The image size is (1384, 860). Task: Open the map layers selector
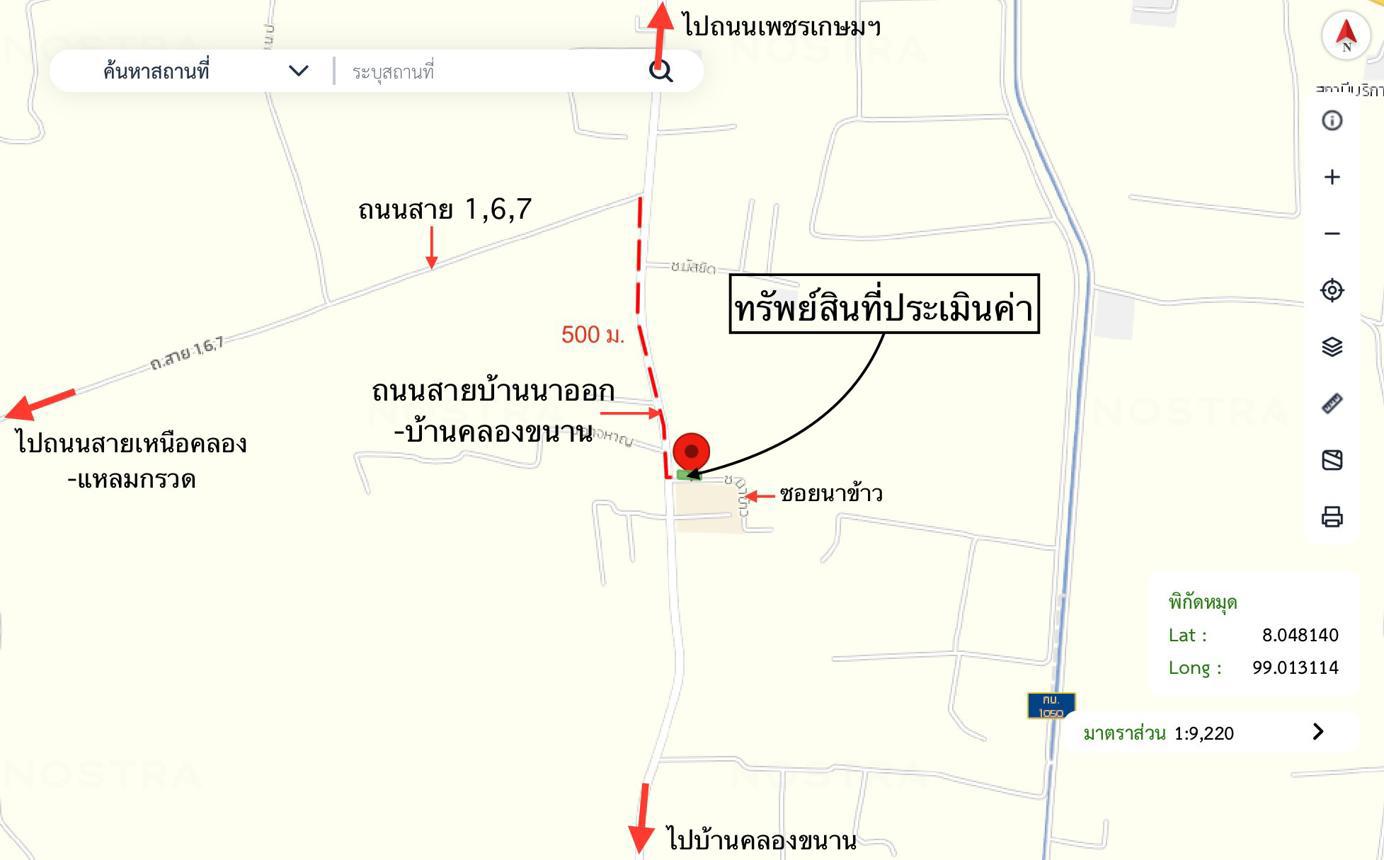tap(1331, 347)
